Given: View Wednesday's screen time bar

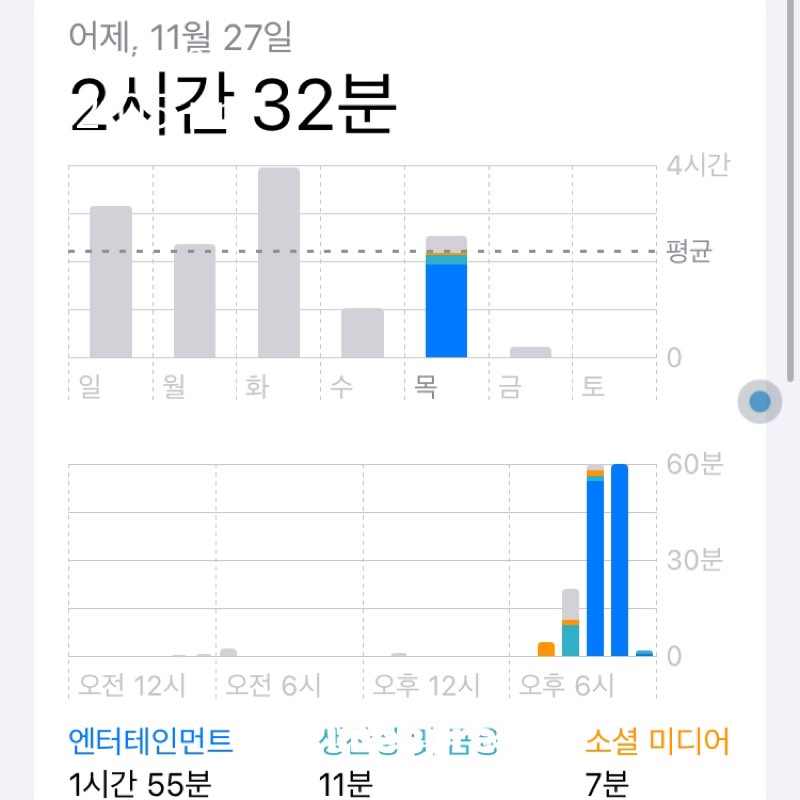Looking at the screenshot, I should pyautogui.click(x=362, y=333).
